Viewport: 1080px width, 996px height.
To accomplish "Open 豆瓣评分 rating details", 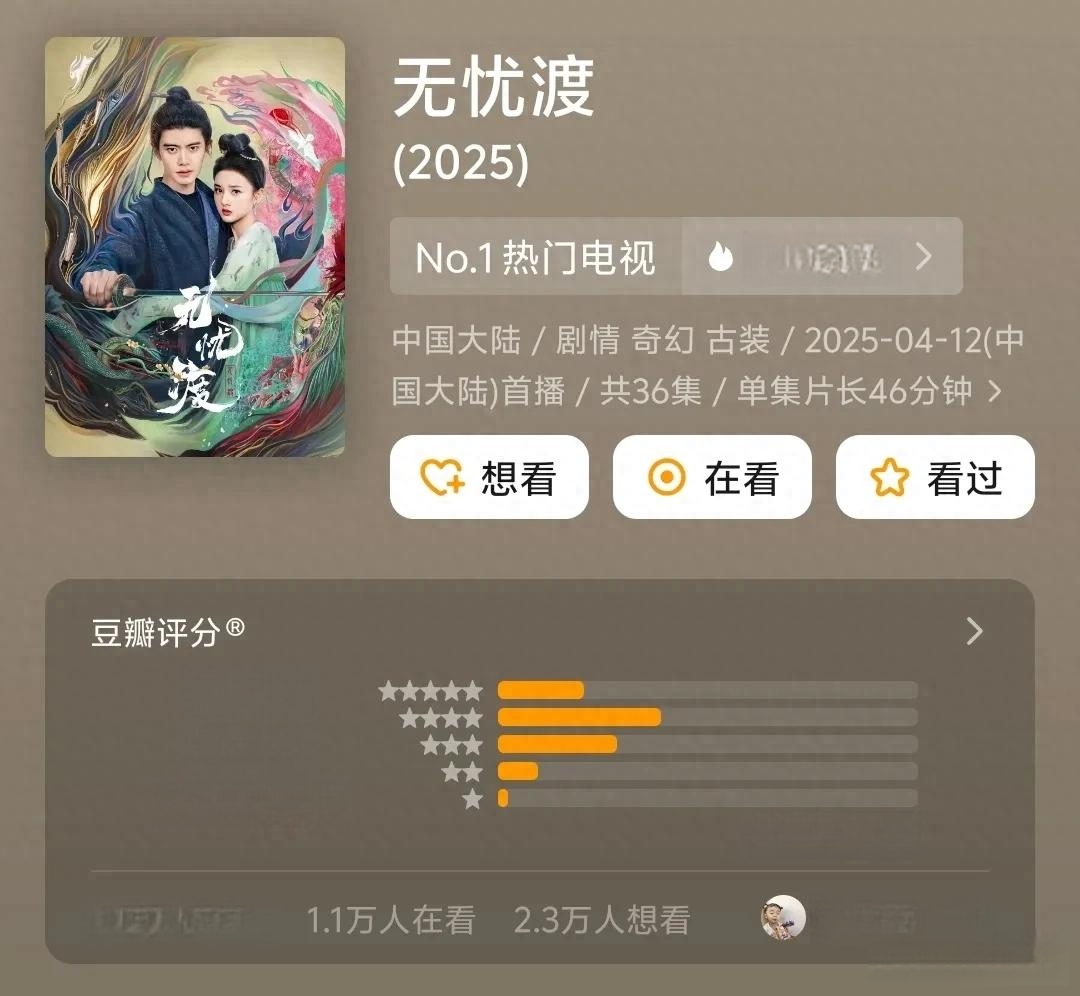I will pos(974,632).
